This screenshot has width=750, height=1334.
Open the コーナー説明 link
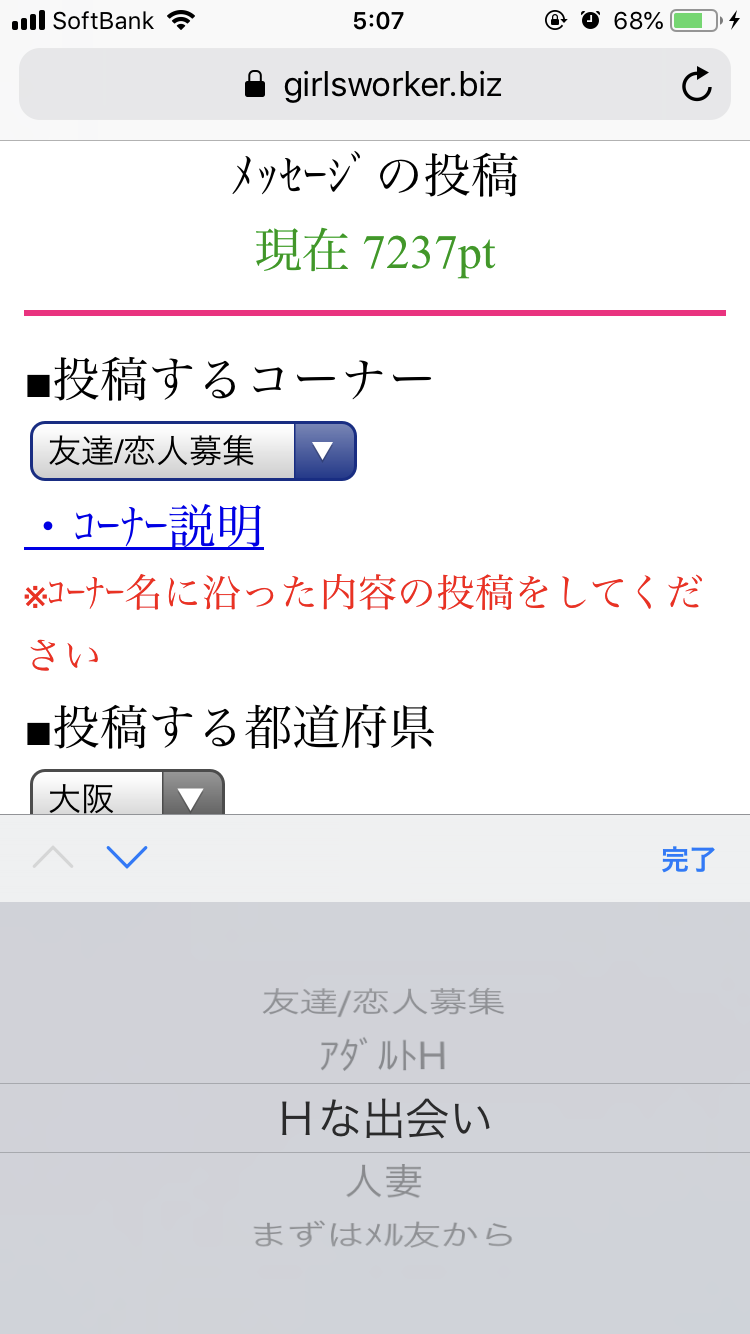[x=144, y=527]
